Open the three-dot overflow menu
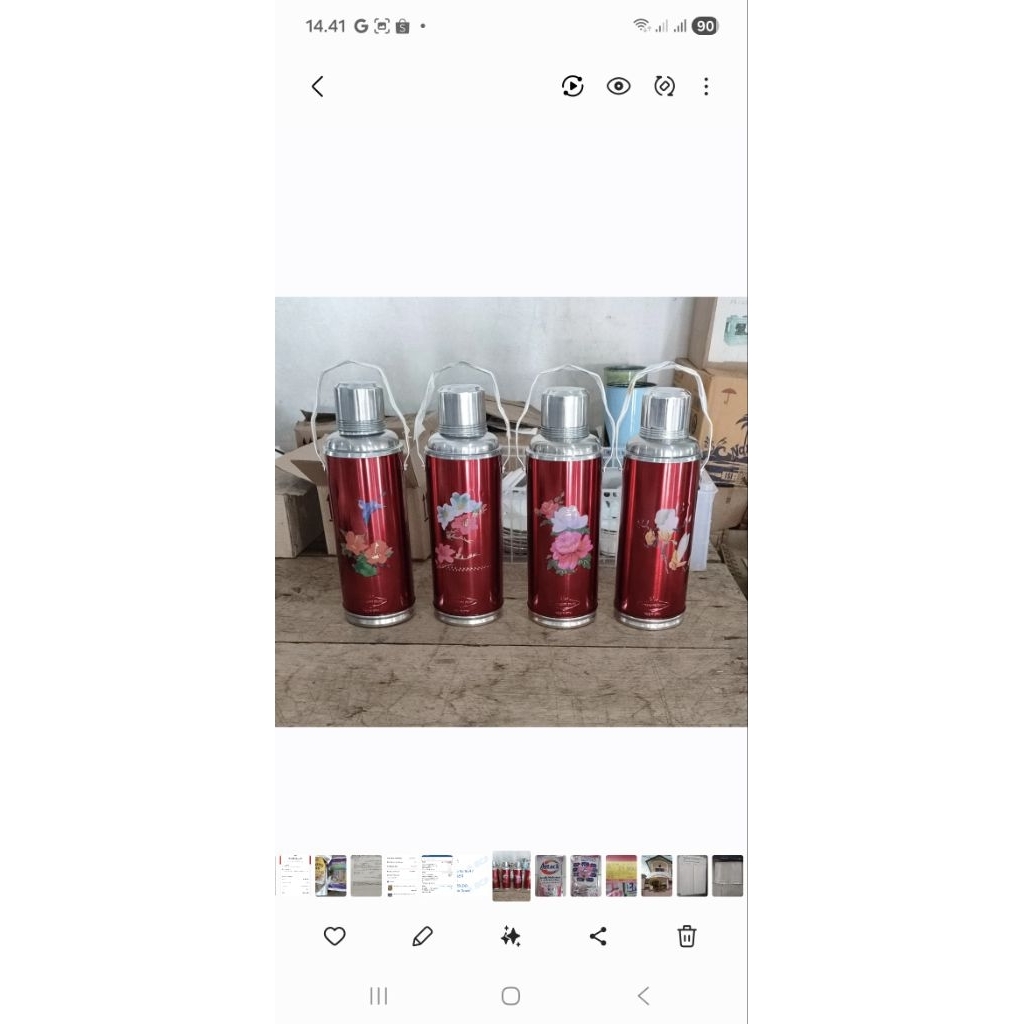The image size is (1024, 1024). click(706, 86)
